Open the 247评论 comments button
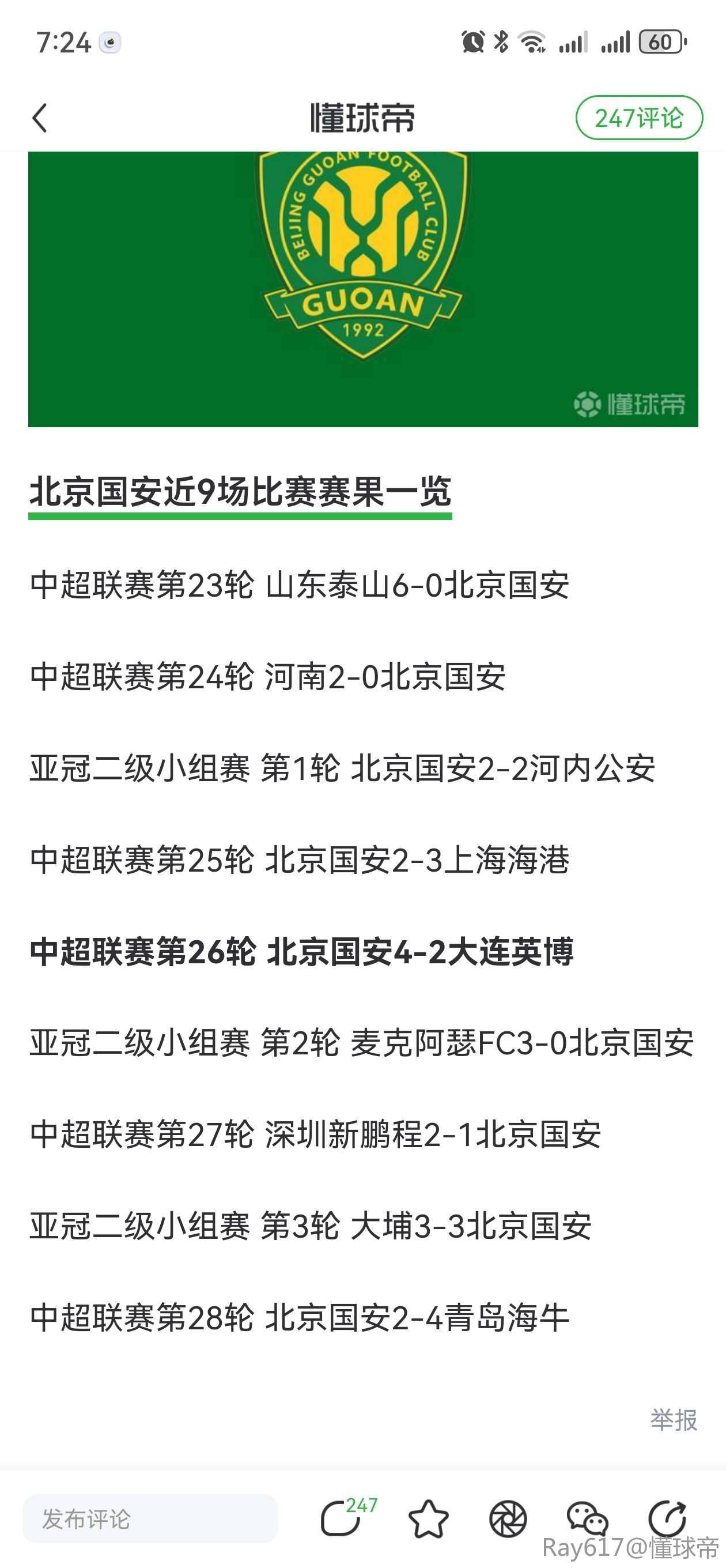Viewport: 726px width, 1568px height. click(638, 118)
